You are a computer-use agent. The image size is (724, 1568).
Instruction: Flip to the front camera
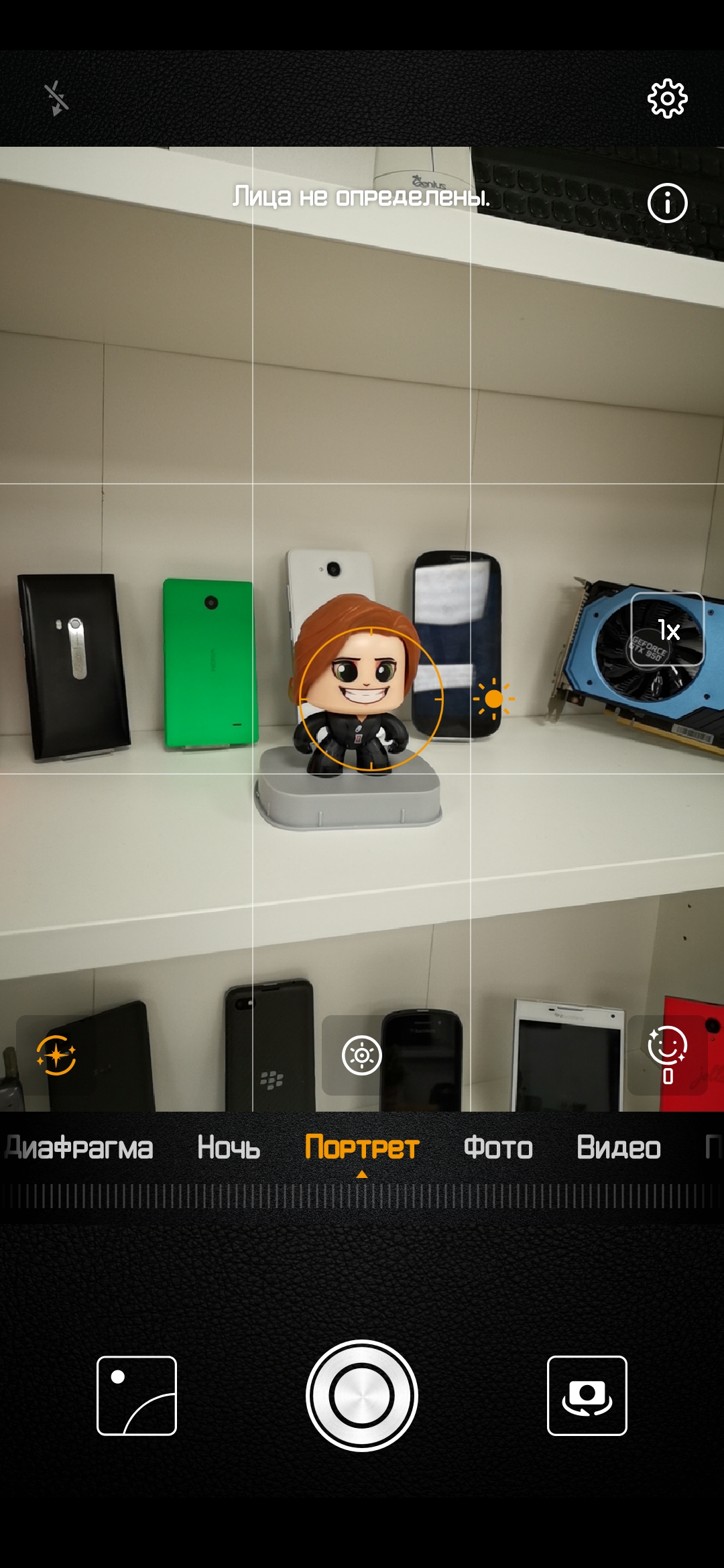587,1396
